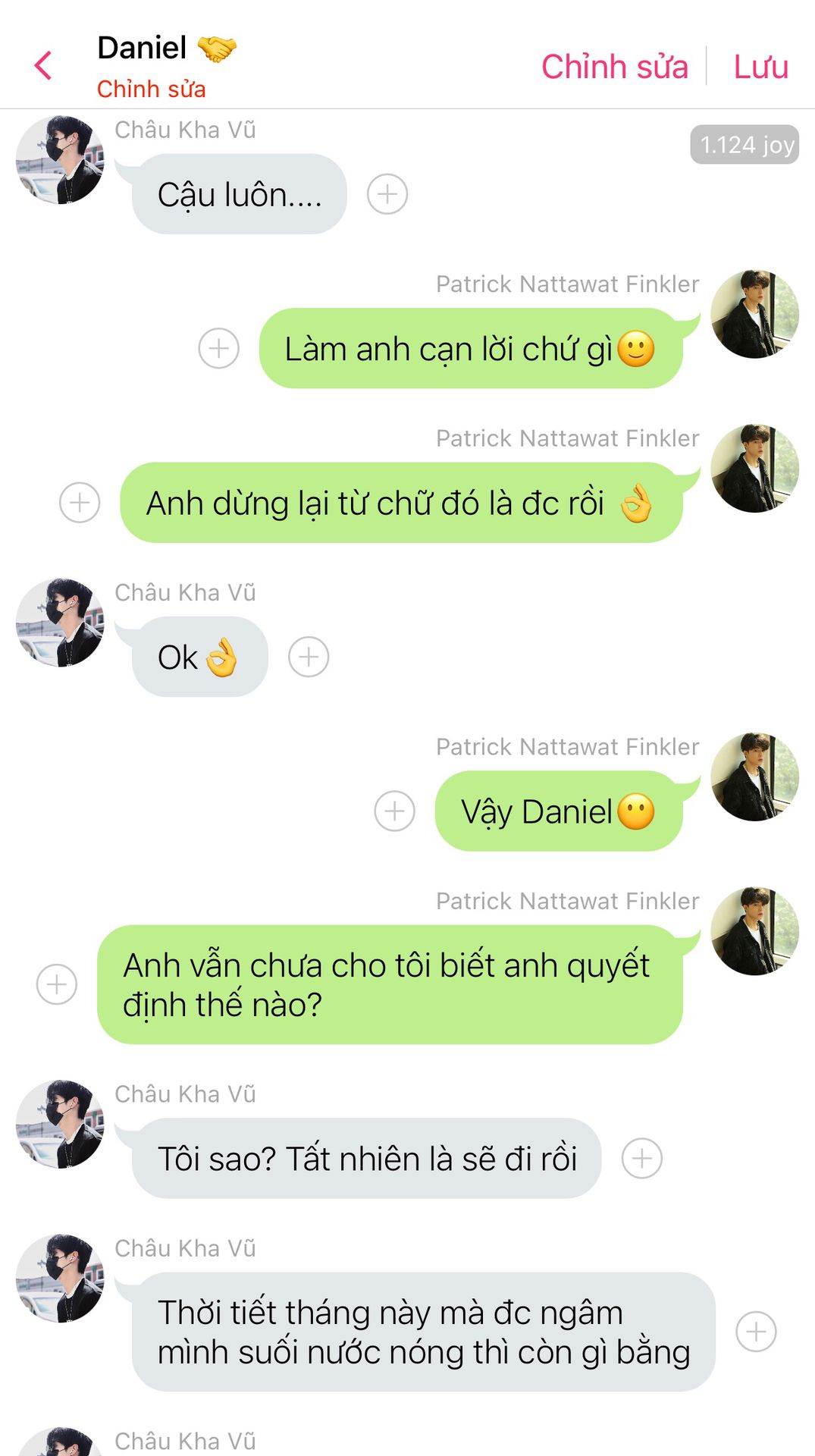815x1456 pixels.
Task: Tap the plus beside 'Vậy Daniel'
Action: (x=394, y=811)
